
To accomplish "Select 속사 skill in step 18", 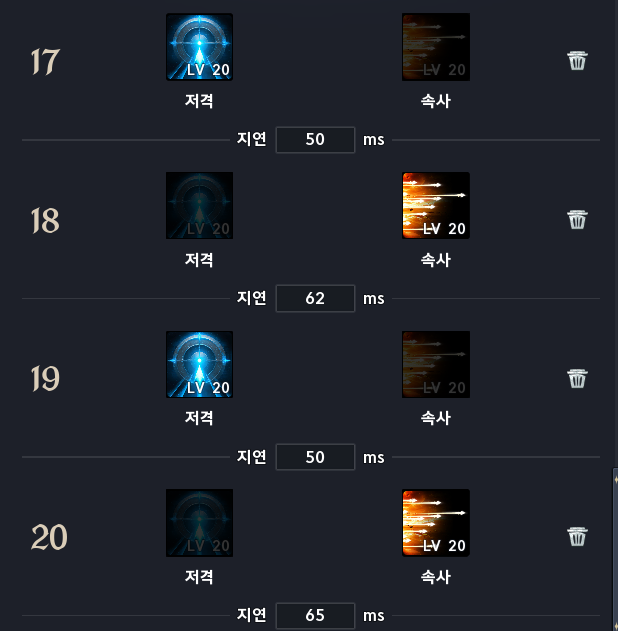I will pyautogui.click(x=435, y=206).
